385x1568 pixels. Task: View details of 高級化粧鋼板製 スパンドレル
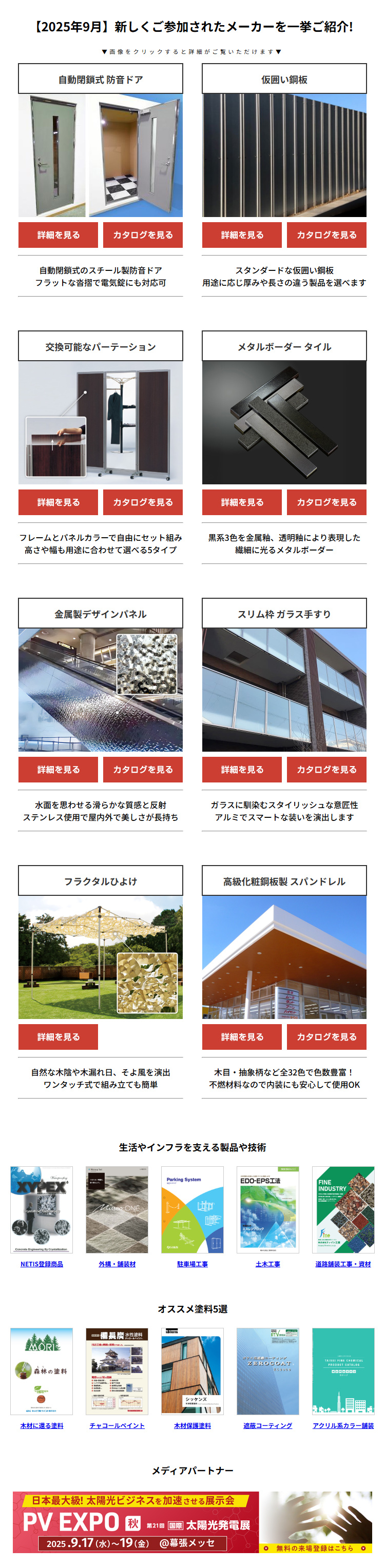(x=242, y=1036)
